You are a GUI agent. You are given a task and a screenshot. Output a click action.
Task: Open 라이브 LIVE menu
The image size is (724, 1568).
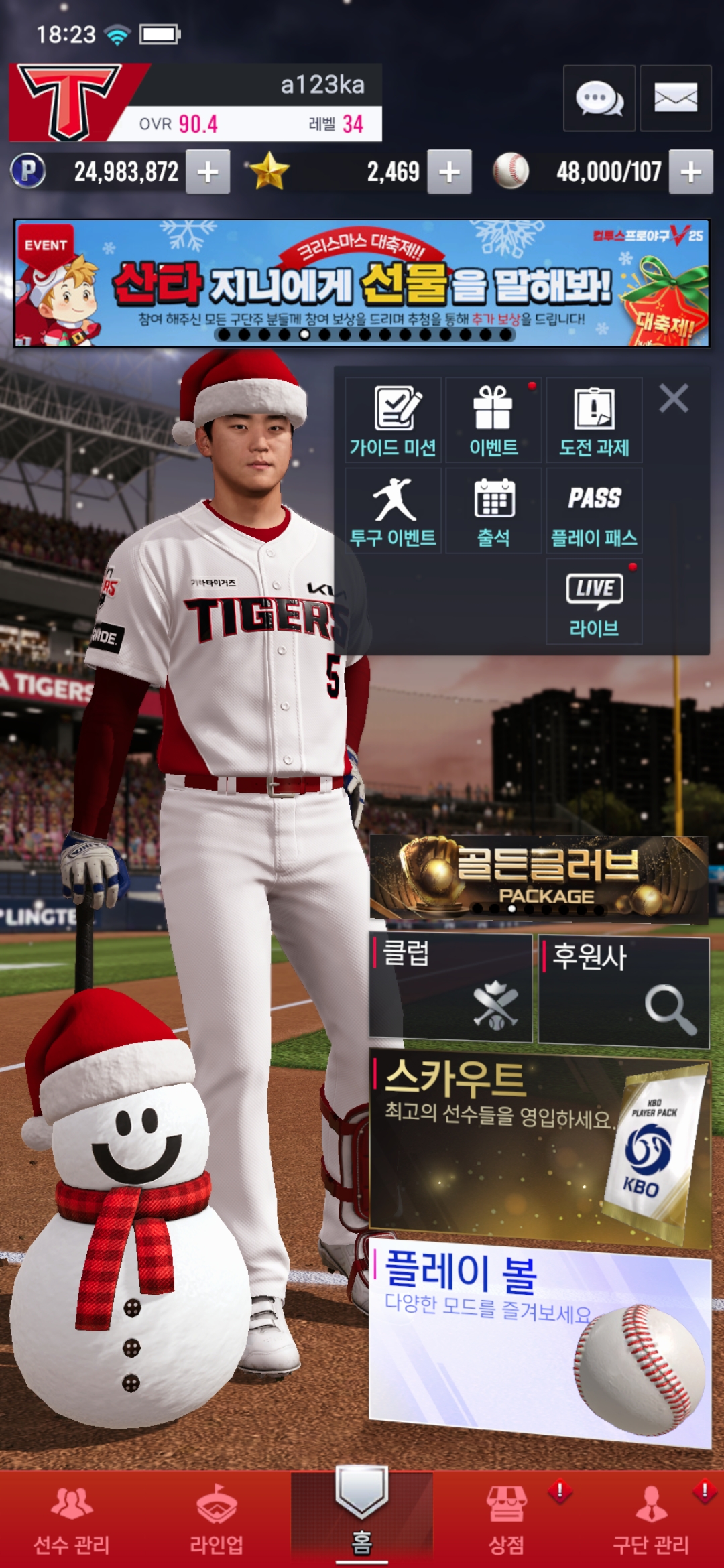click(x=594, y=602)
